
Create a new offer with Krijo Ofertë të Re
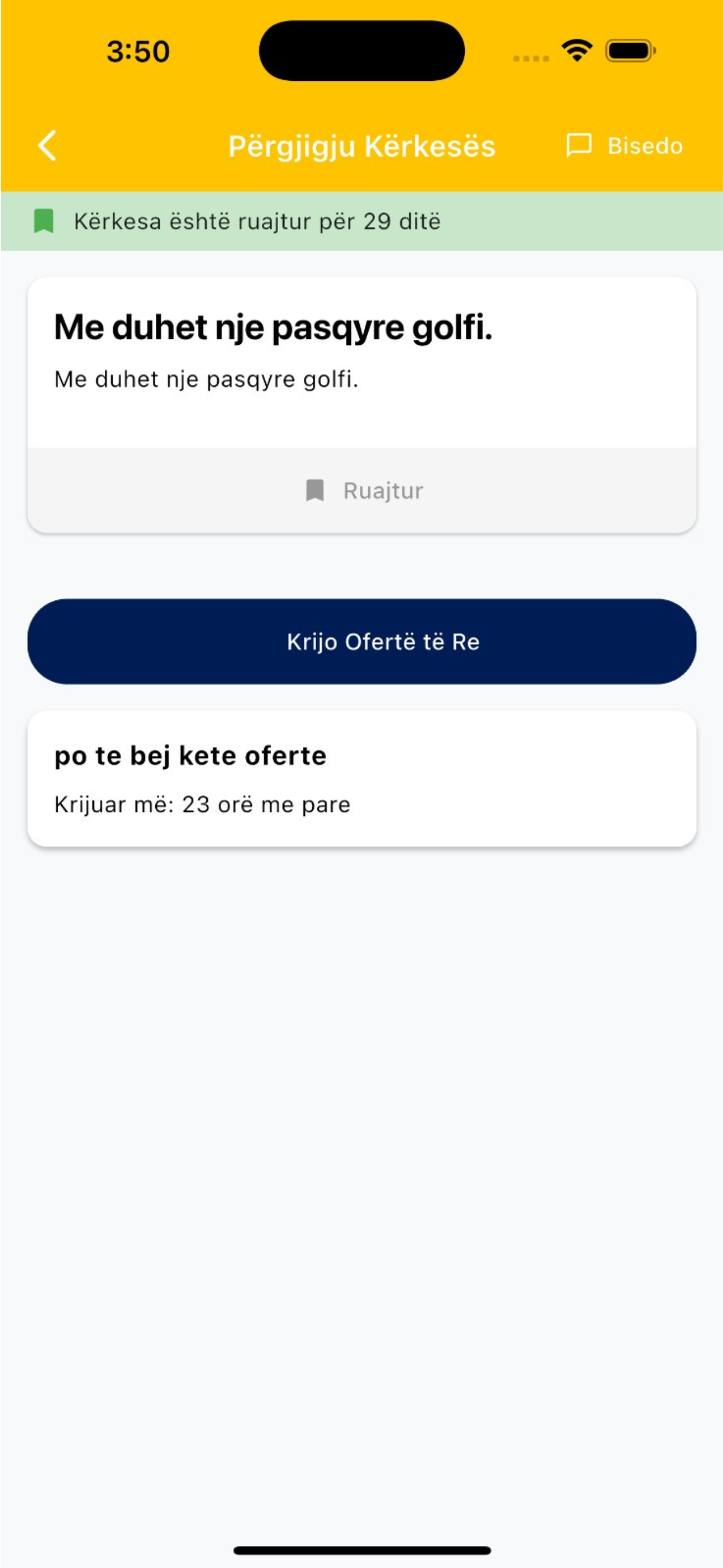click(x=361, y=642)
